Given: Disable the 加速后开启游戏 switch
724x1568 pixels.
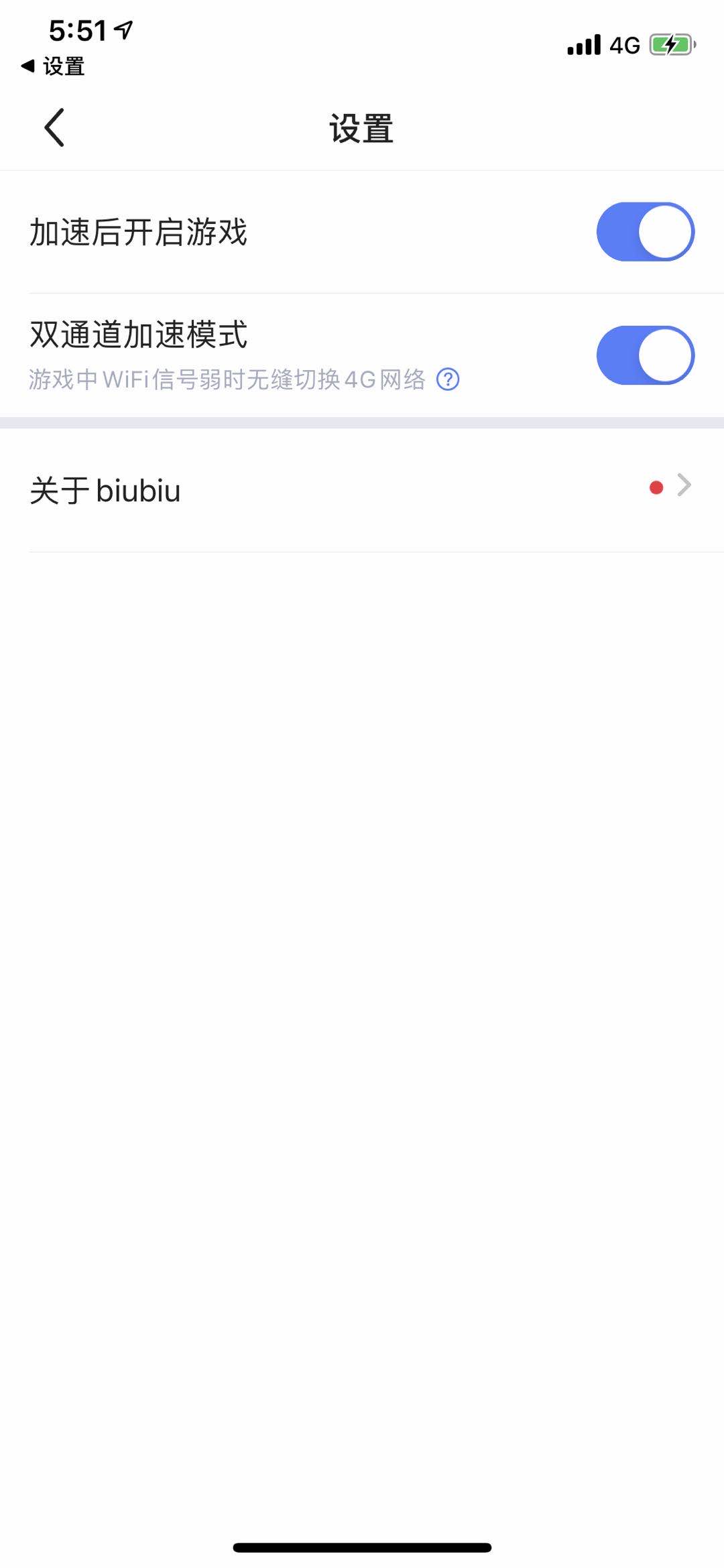Looking at the screenshot, I should [645, 232].
